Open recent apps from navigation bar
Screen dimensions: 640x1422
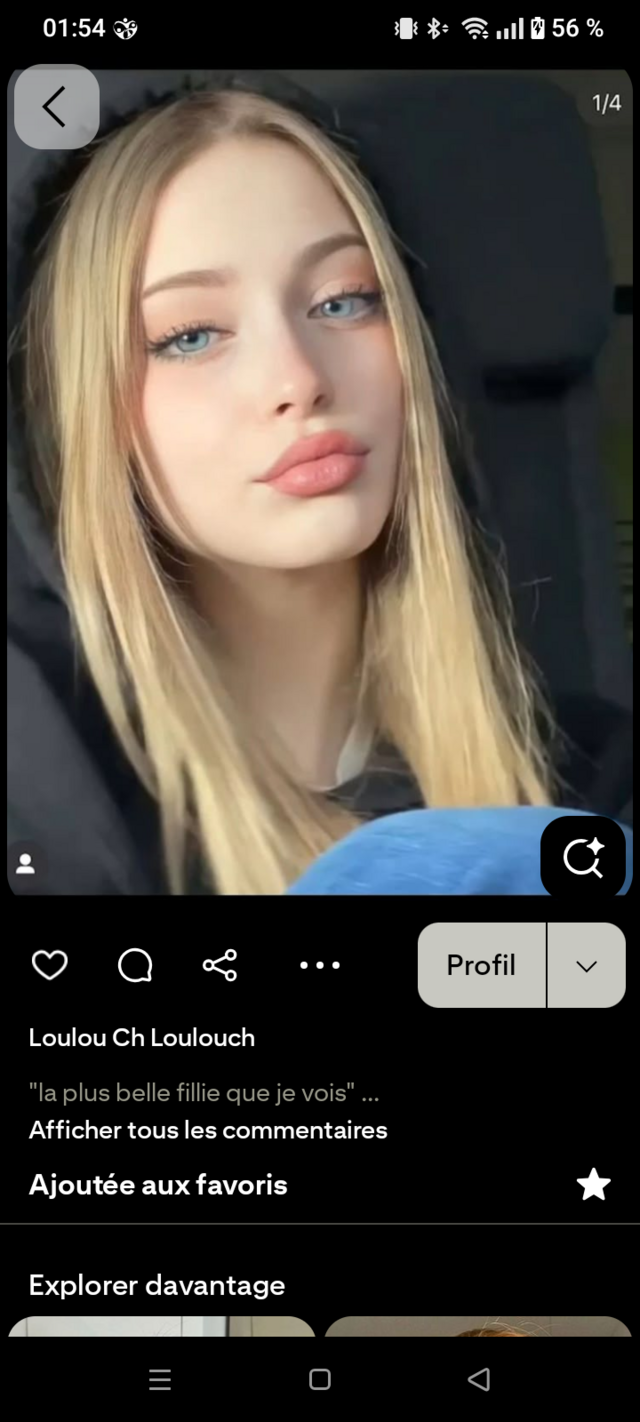160,1380
